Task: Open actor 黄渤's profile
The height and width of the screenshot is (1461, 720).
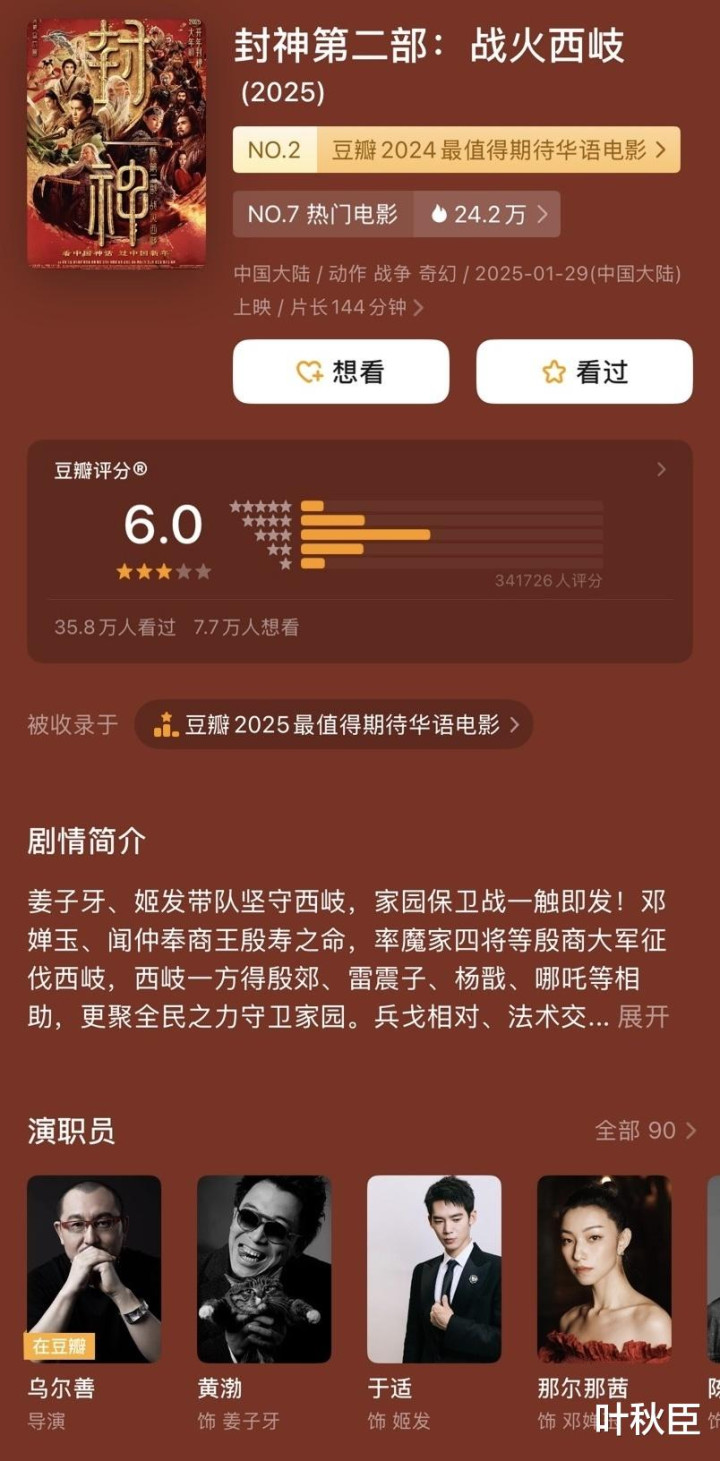Action: tap(264, 1268)
